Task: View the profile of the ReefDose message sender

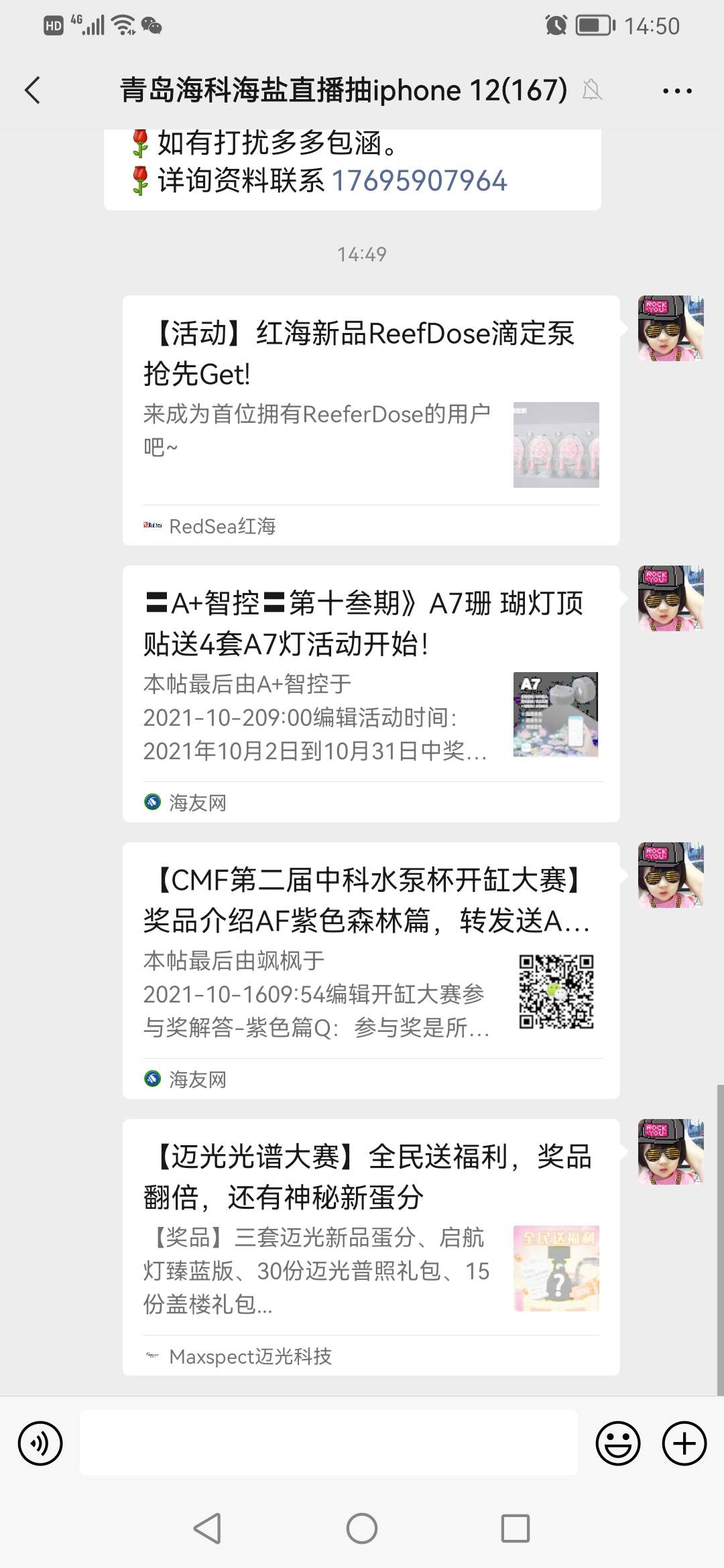Action: [x=670, y=328]
